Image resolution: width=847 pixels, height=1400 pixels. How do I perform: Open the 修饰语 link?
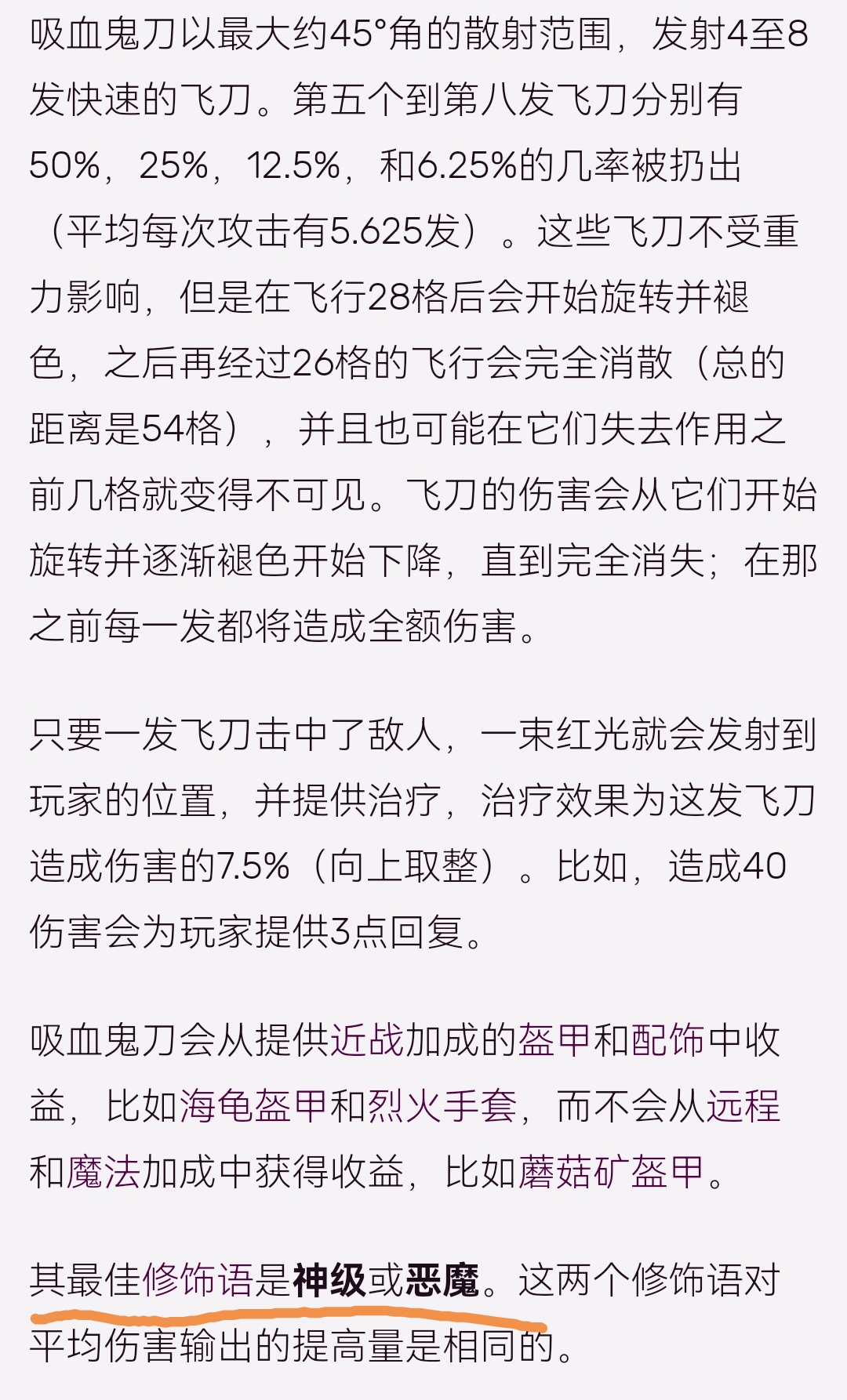pos(198,1281)
